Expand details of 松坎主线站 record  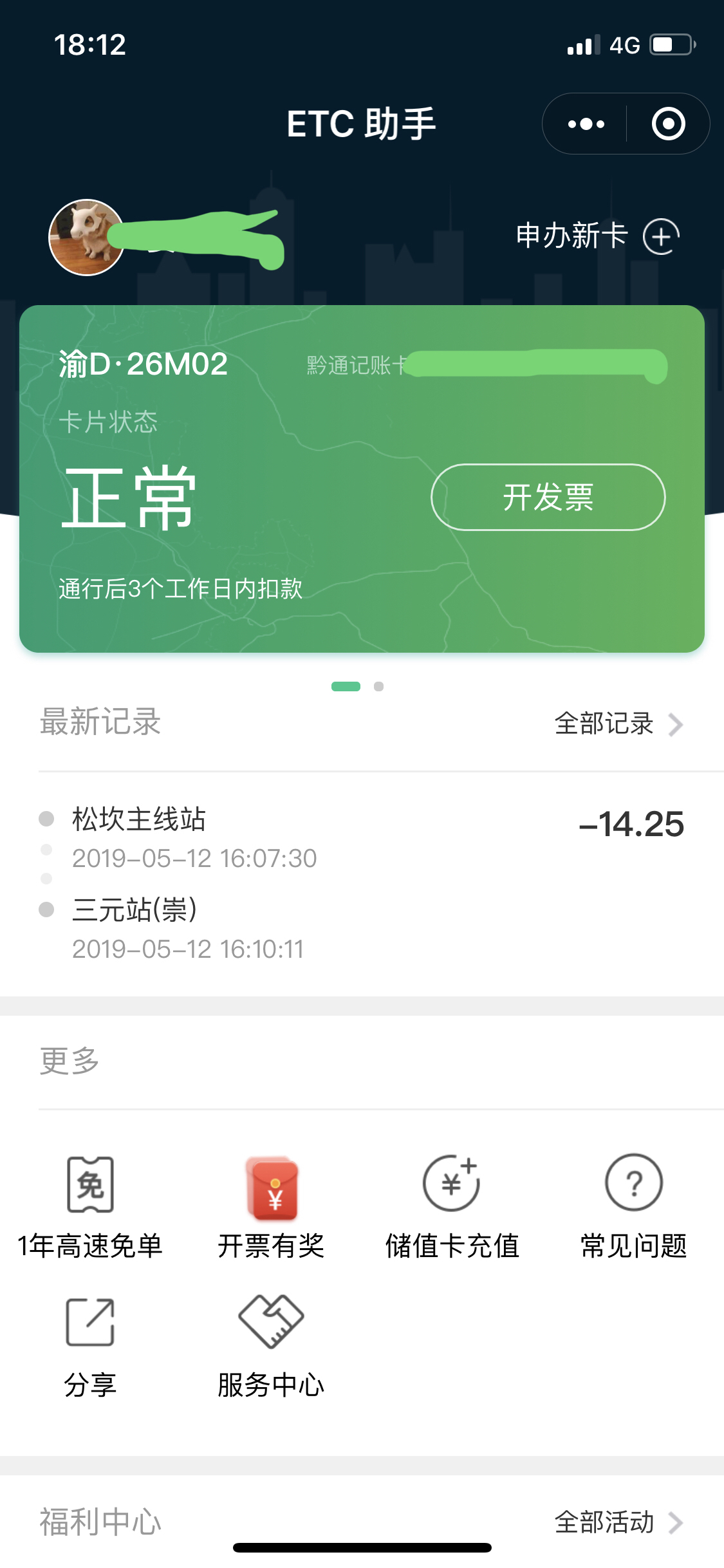(139, 820)
